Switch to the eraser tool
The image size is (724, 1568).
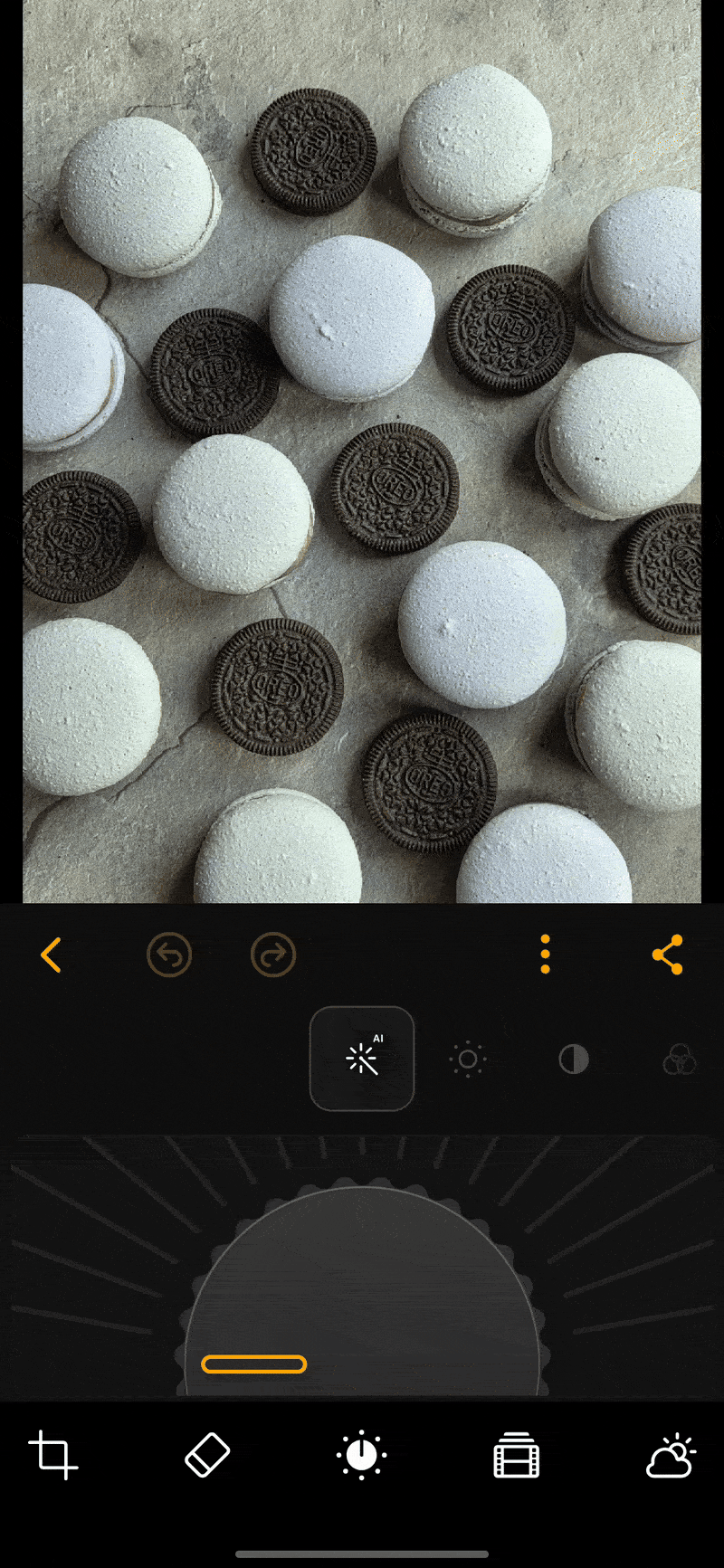tap(207, 1456)
